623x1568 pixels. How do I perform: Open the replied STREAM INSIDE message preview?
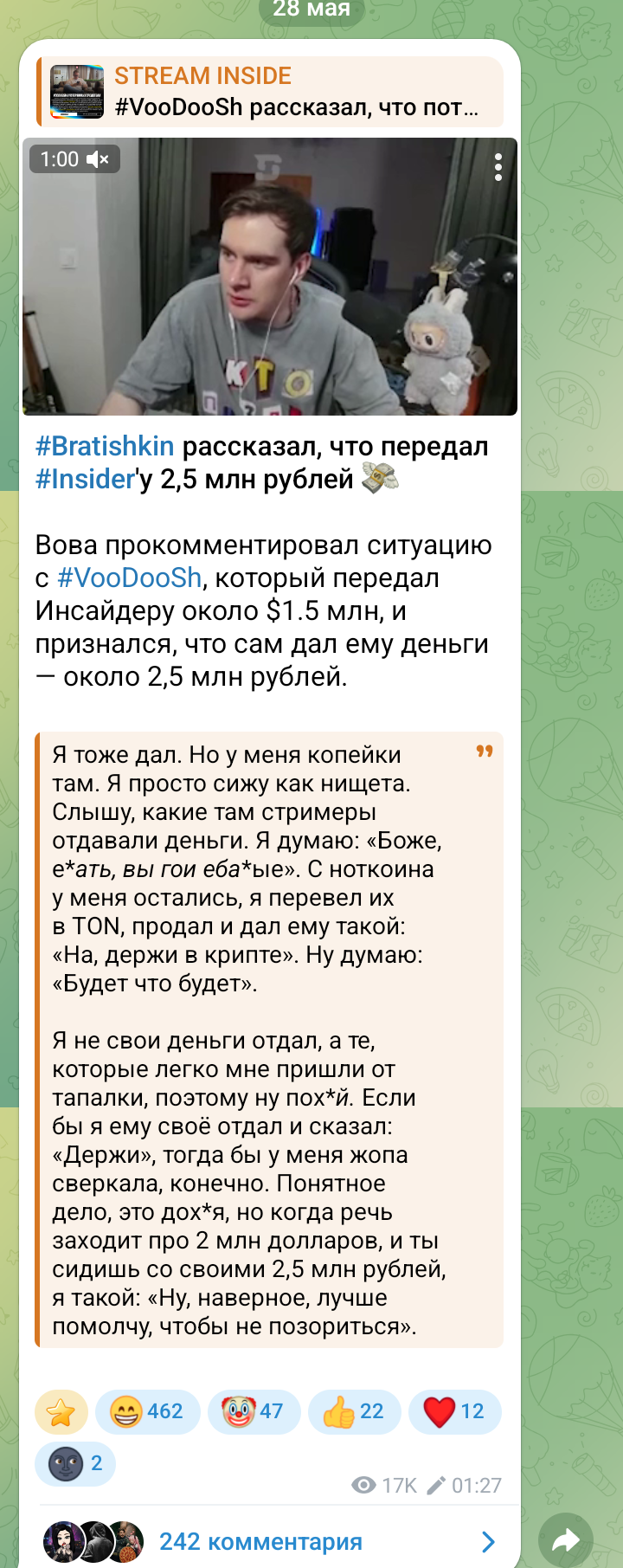tap(270, 92)
